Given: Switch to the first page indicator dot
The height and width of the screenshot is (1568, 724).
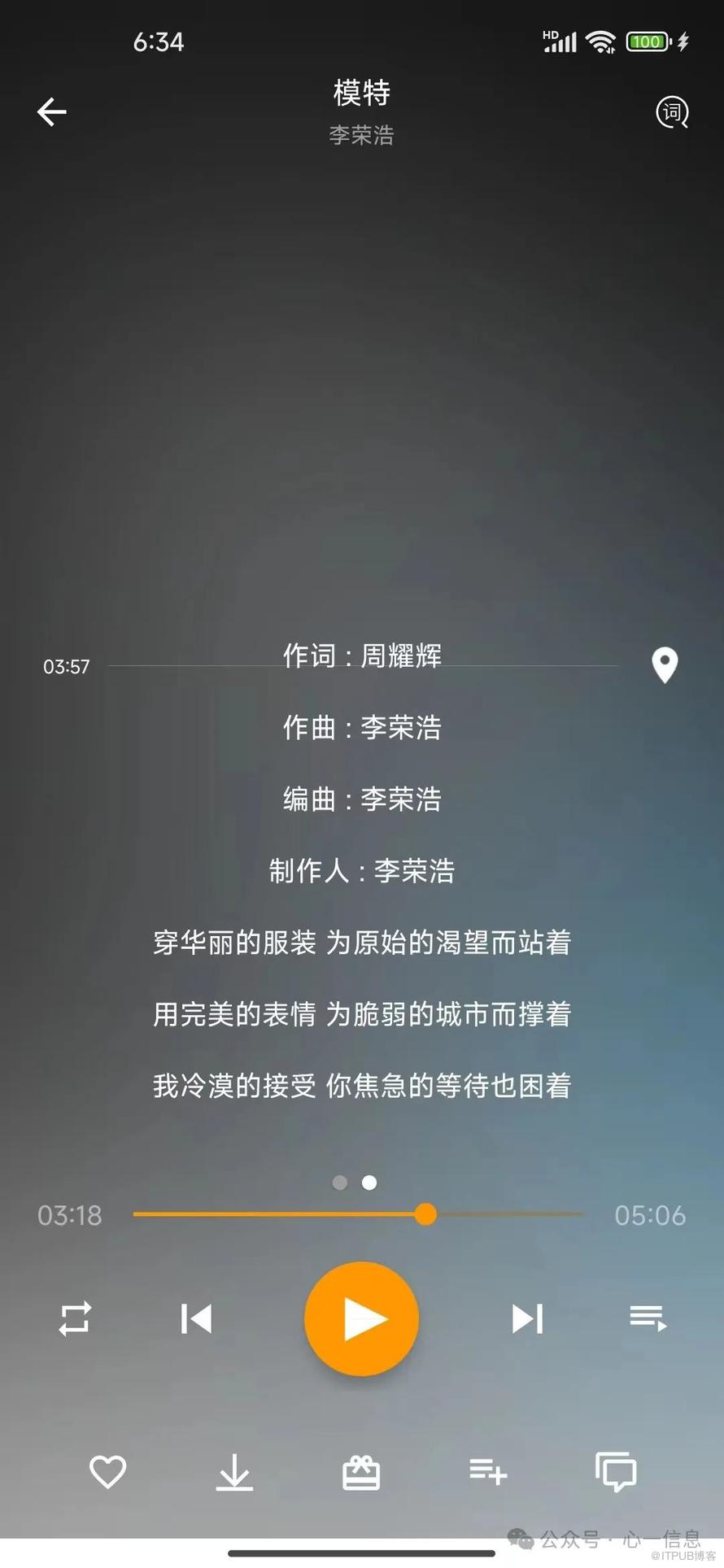Looking at the screenshot, I should coord(340,1183).
